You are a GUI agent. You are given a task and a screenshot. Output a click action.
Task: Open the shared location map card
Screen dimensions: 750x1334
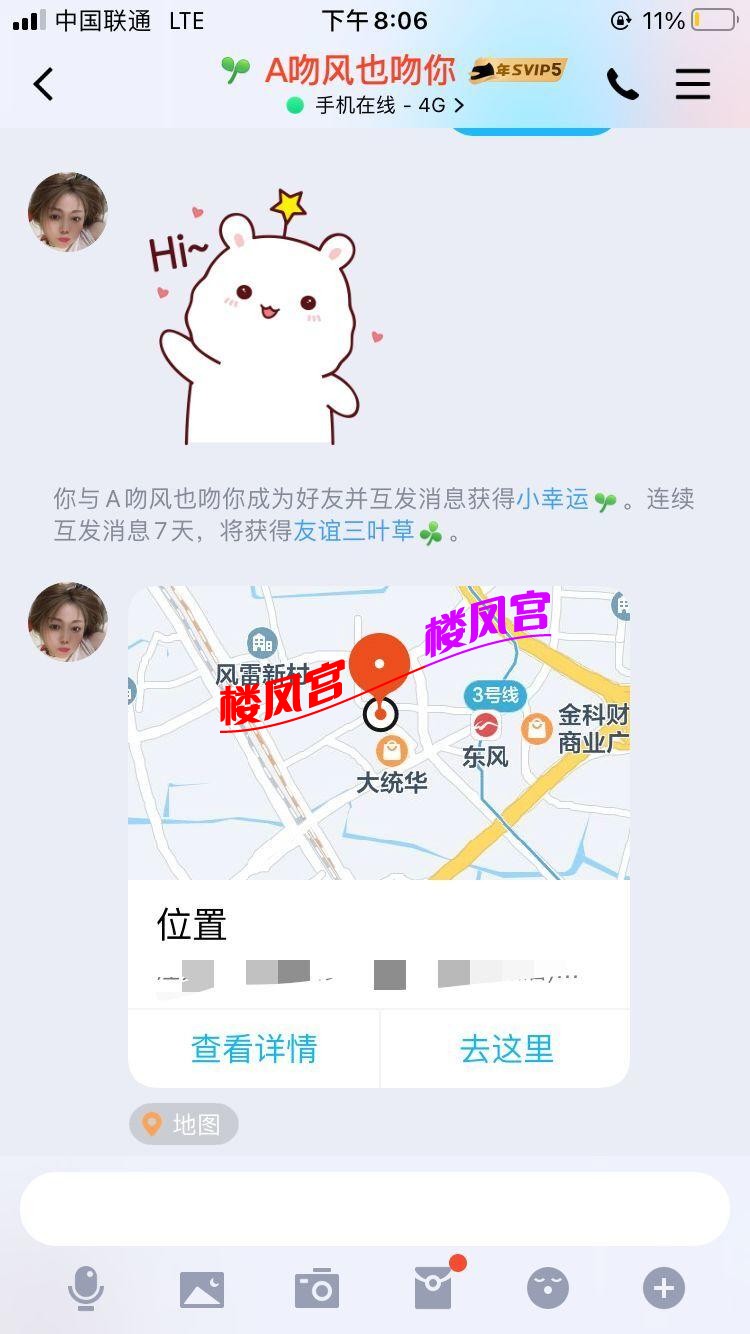click(x=378, y=733)
